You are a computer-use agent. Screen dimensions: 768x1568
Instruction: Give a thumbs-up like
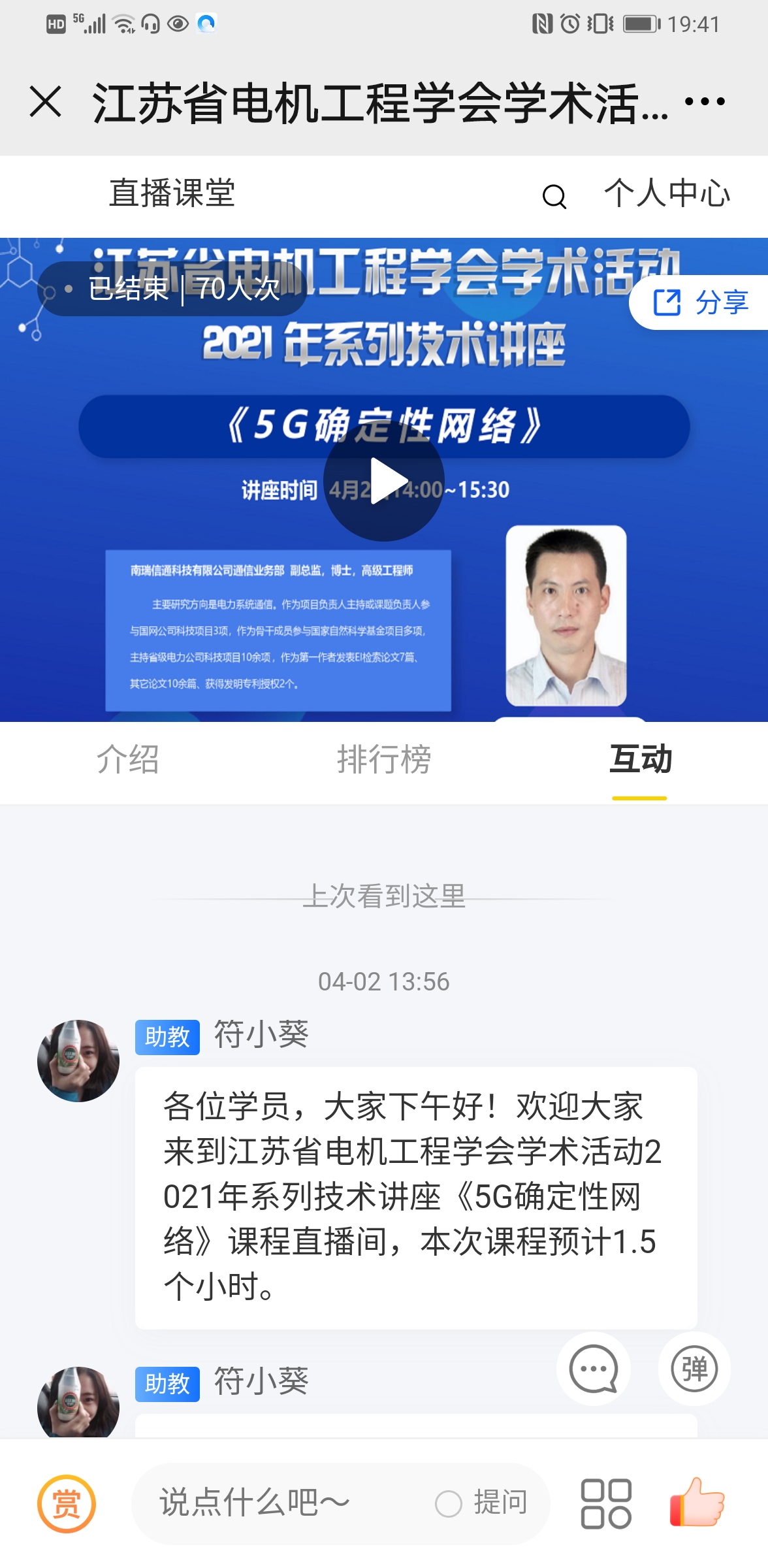697,1503
